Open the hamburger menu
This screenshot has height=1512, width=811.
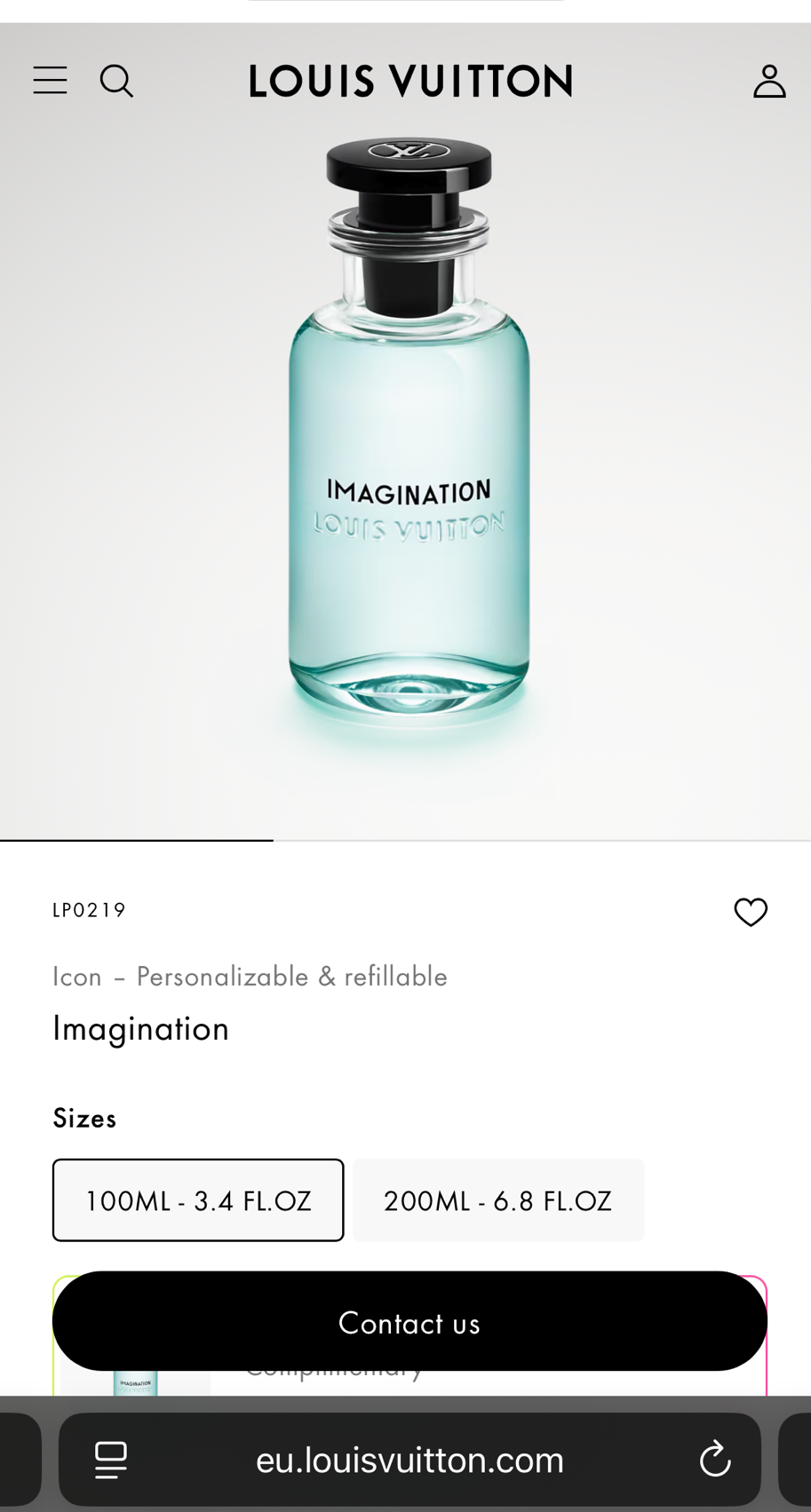point(51,81)
